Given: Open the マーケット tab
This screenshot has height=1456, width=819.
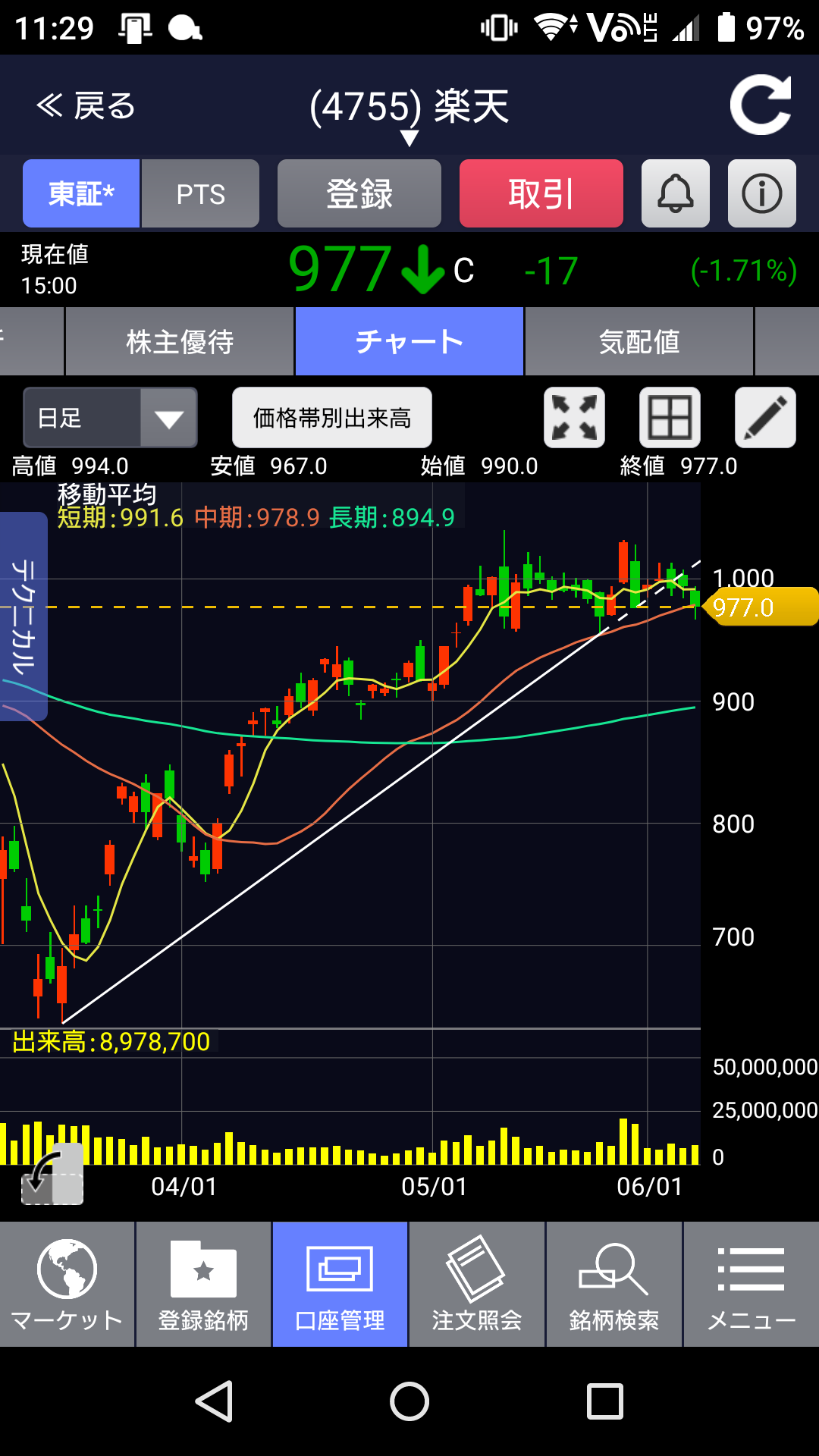Looking at the screenshot, I should click(67, 1285).
